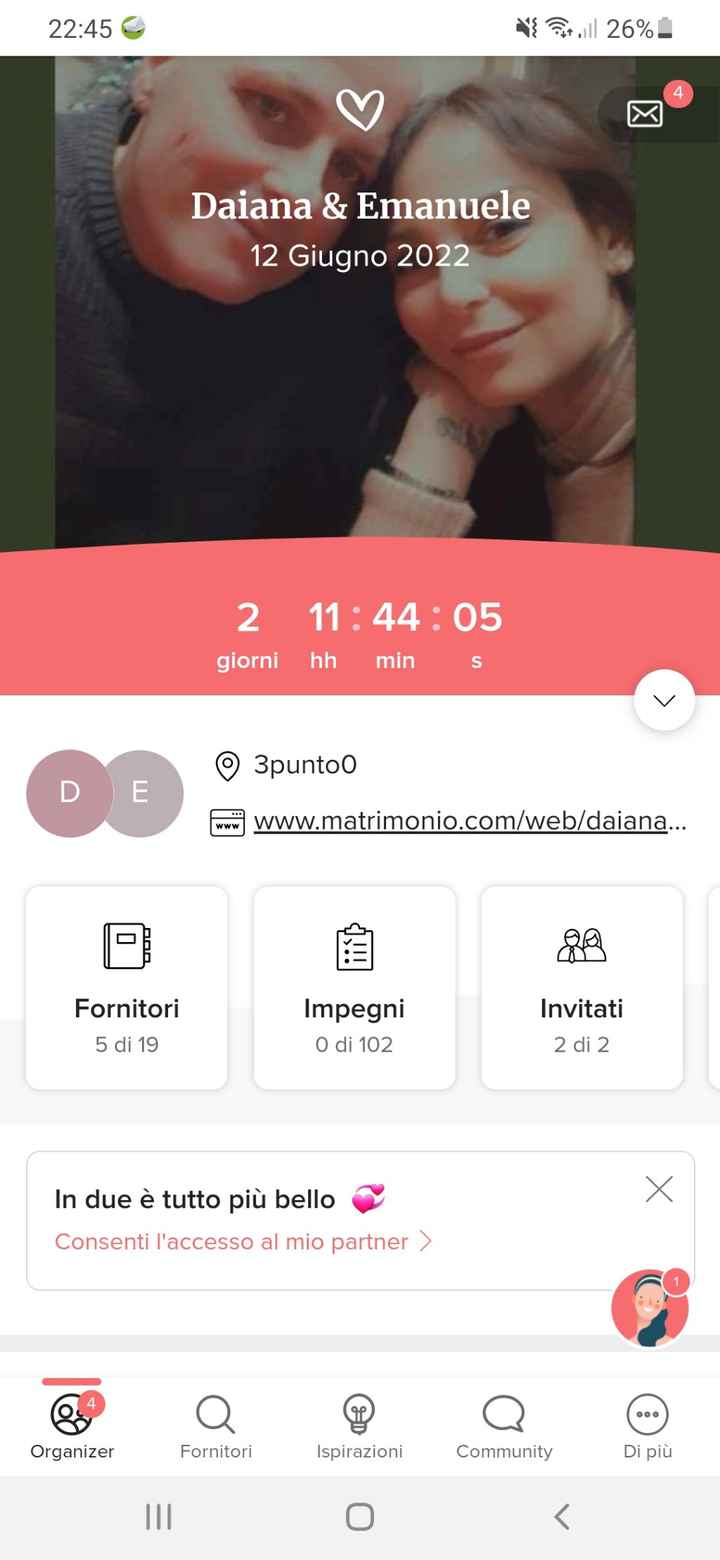Open the website icon beside the wedding link
Screen dimensions: 720x1560
click(x=228, y=822)
